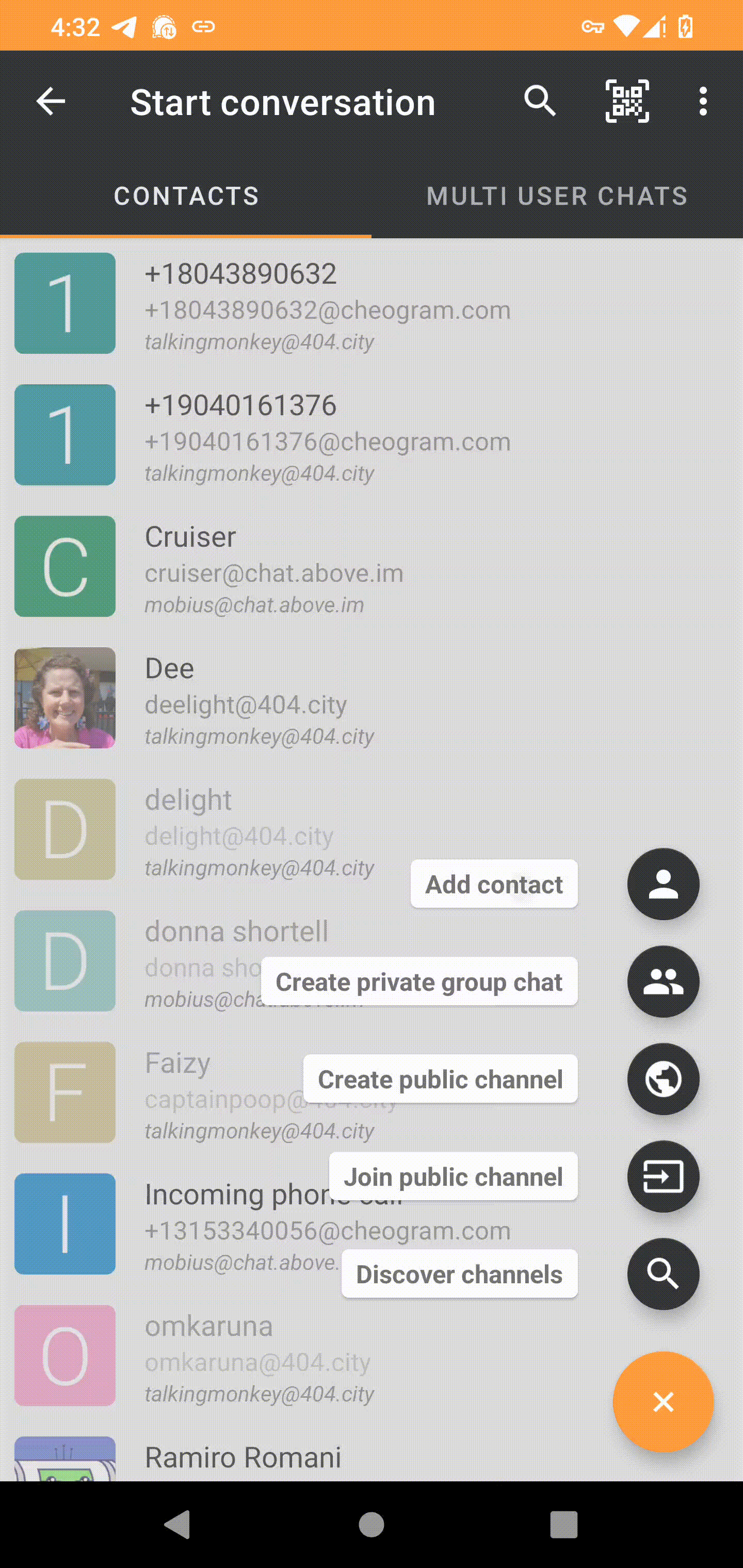Open the overflow menu
Screen dimensions: 743x1568
703,101
